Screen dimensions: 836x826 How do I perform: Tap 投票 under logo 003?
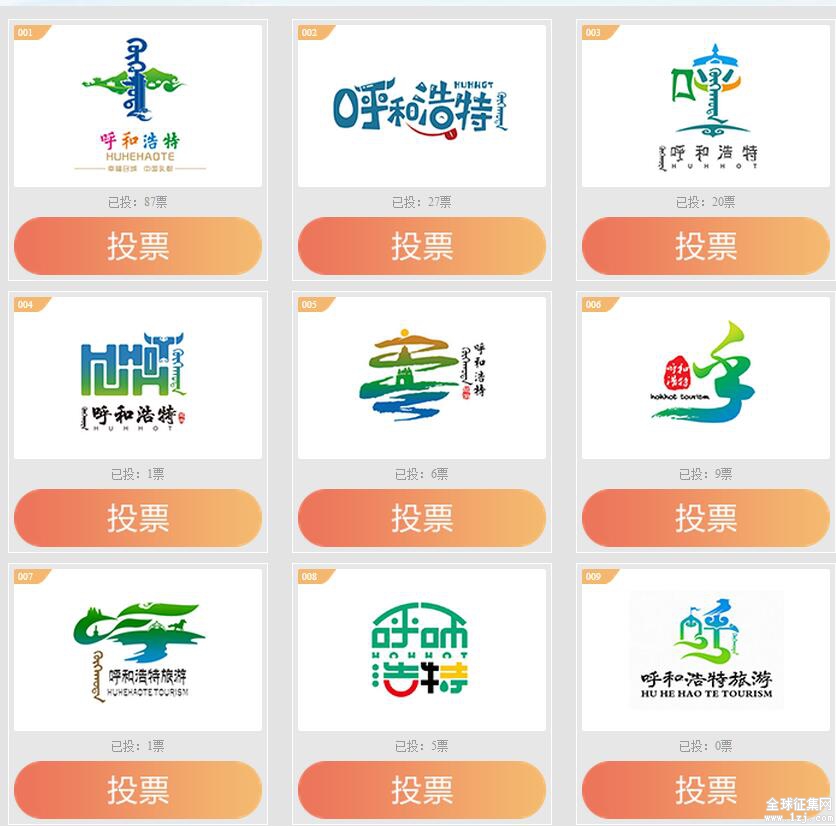[x=706, y=246]
